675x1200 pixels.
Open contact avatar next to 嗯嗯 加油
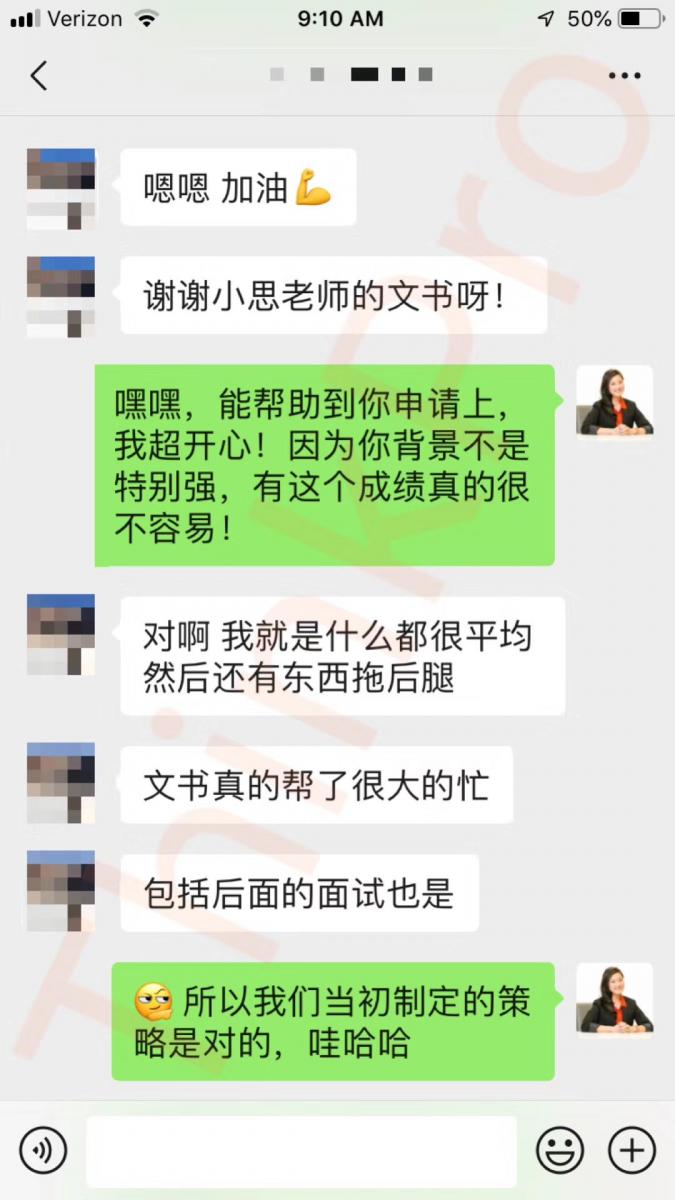(x=61, y=189)
